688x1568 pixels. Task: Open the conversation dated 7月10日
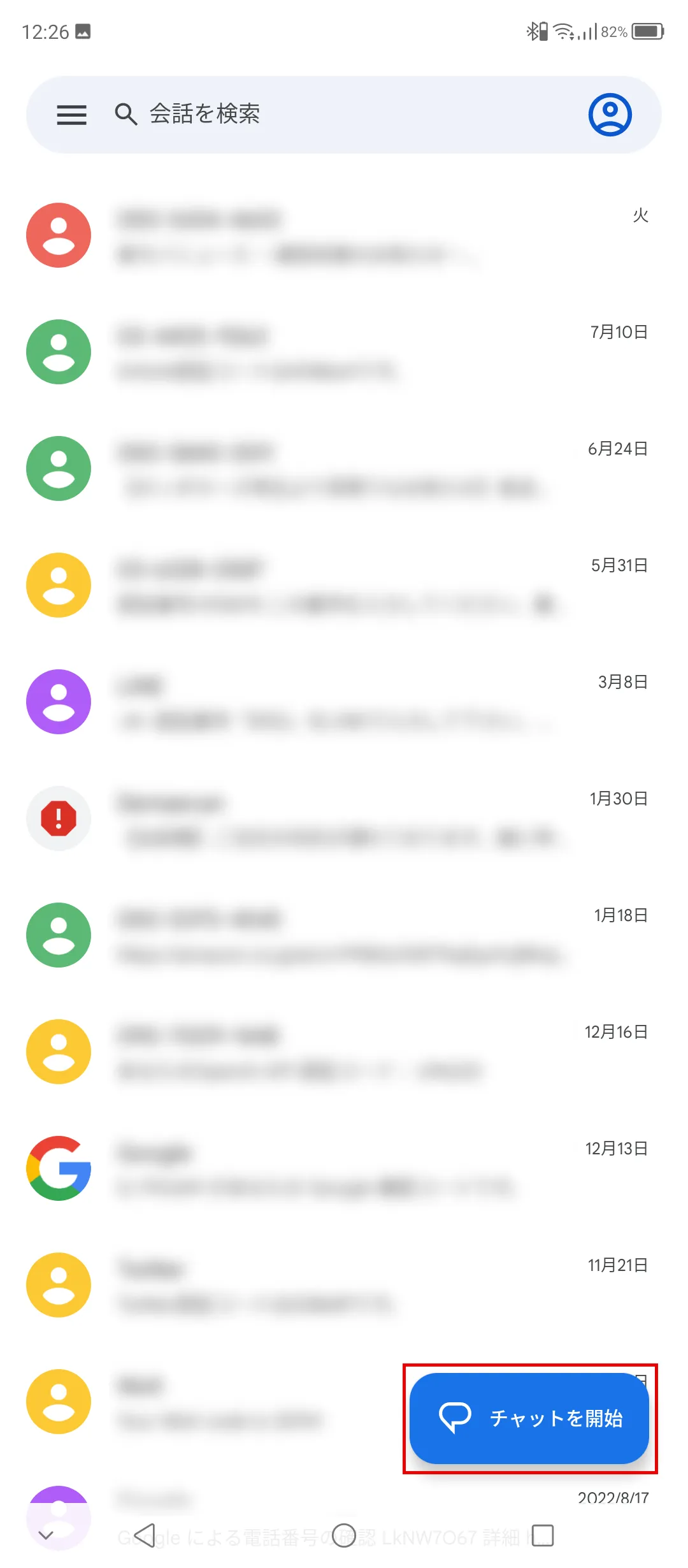point(344,352)
